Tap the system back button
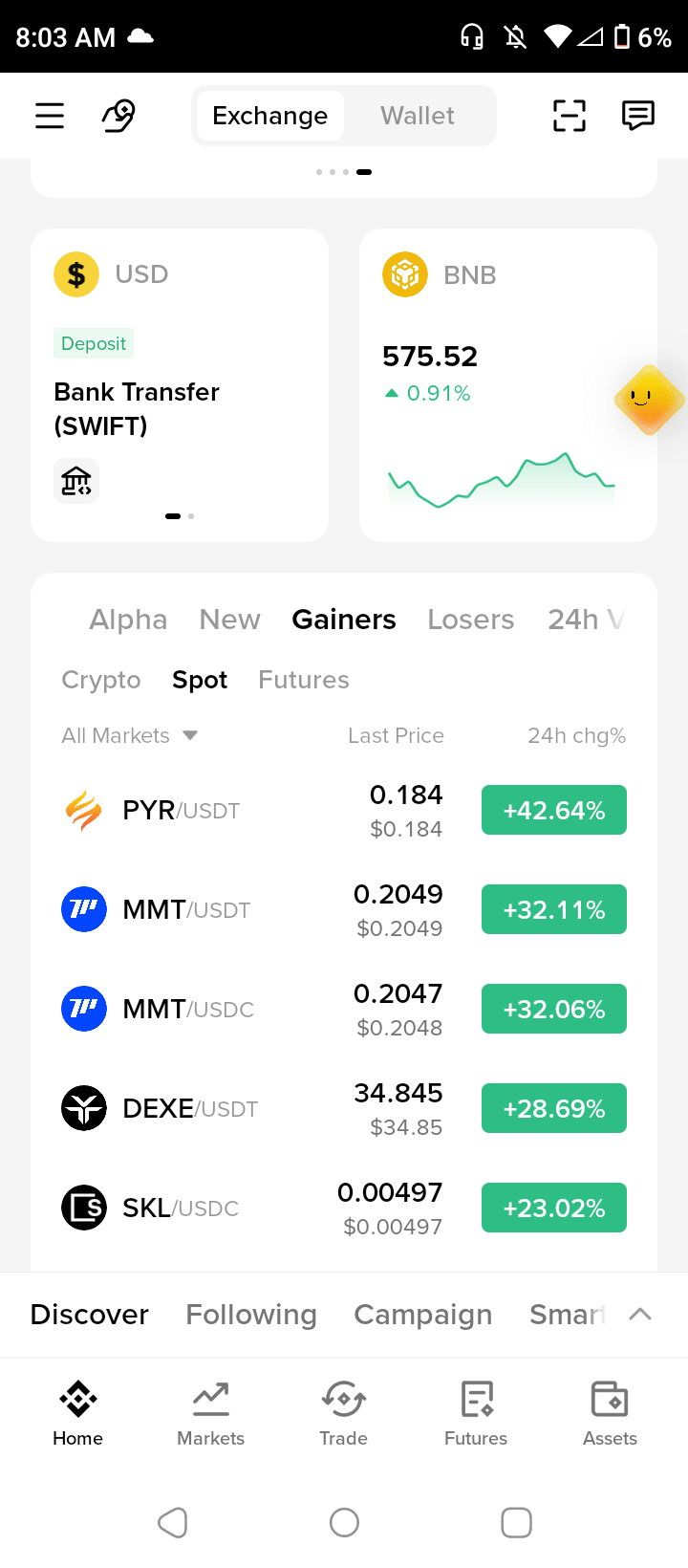 [173, 1522]
